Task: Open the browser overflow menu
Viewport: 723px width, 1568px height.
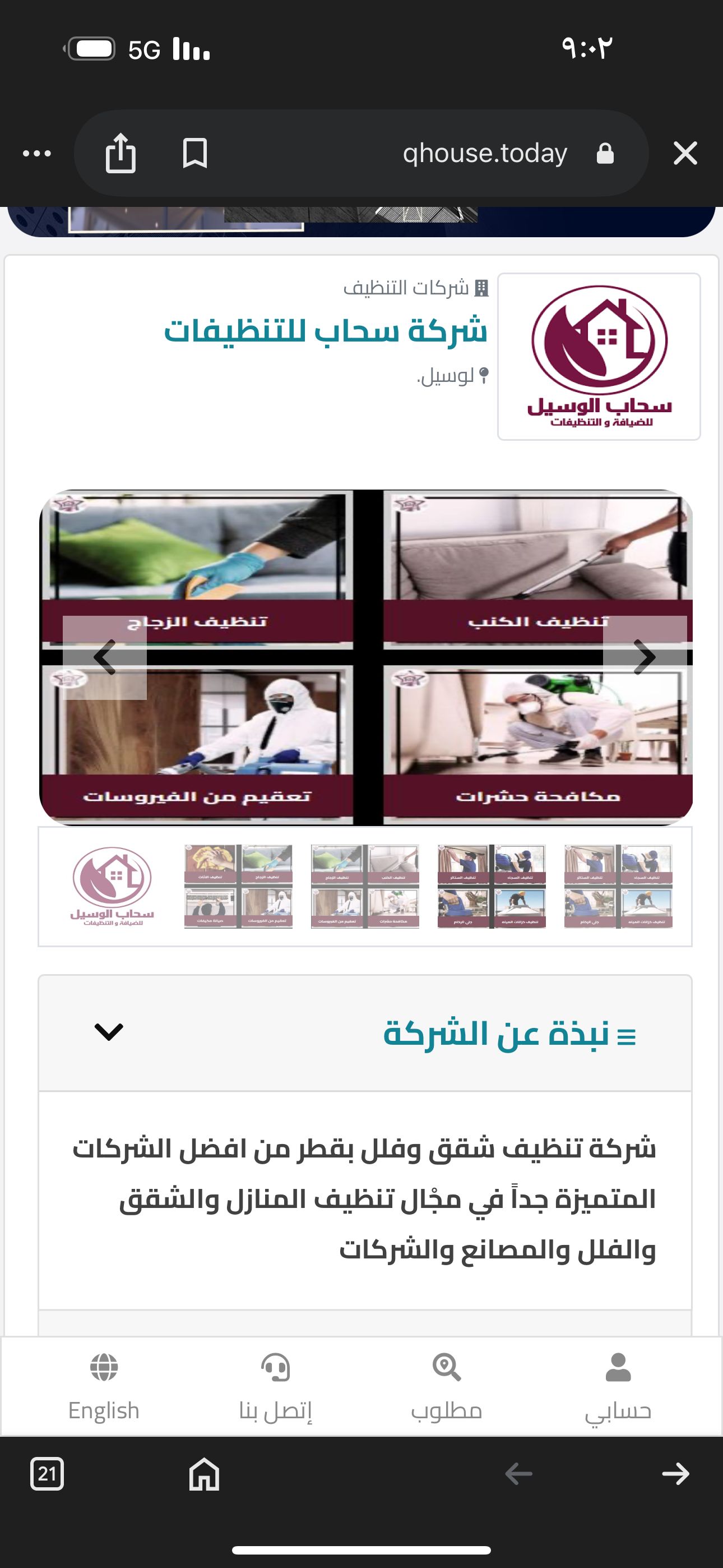Action: coord(37,154)
